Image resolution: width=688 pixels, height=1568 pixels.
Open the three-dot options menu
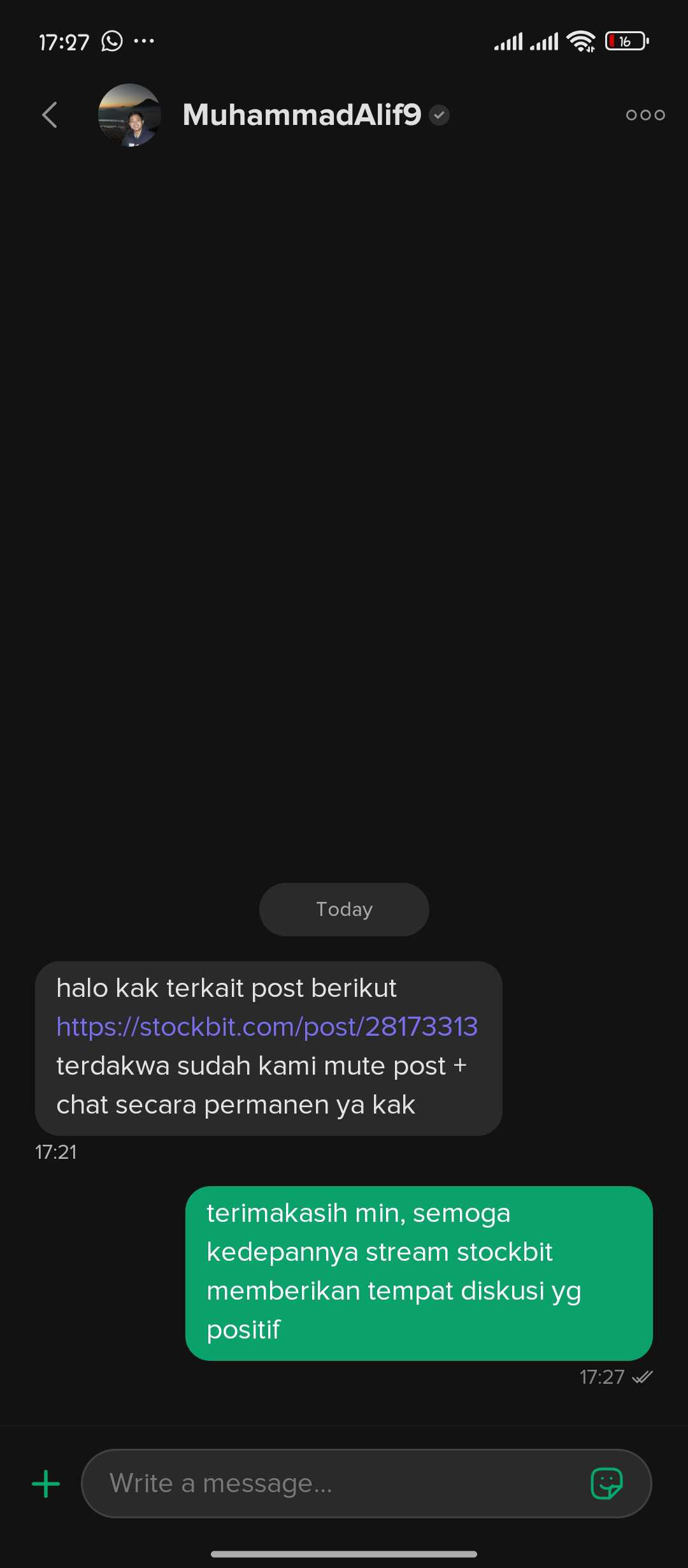pos(645,115)
